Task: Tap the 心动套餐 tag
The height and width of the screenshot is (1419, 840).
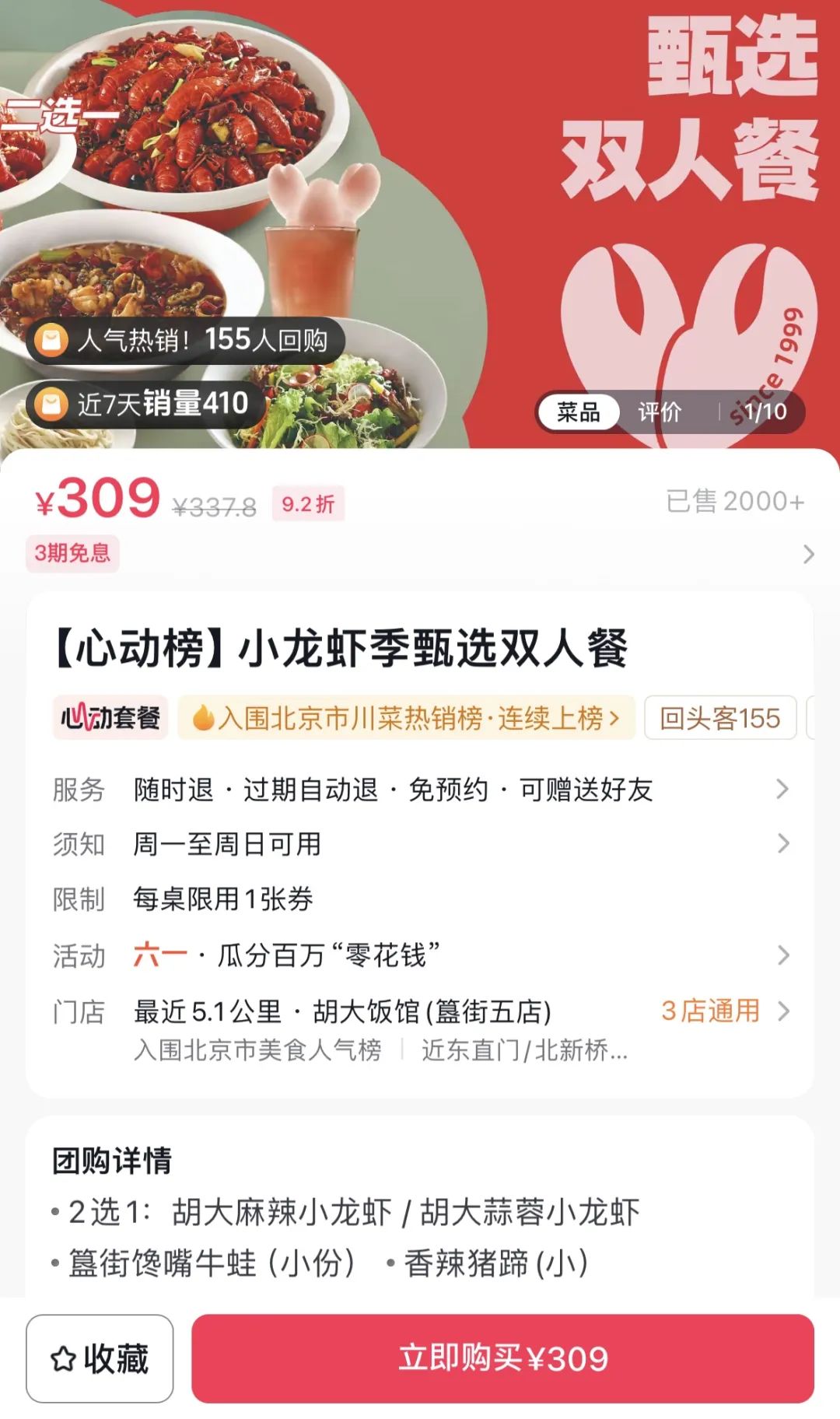Action: (110, 717)
